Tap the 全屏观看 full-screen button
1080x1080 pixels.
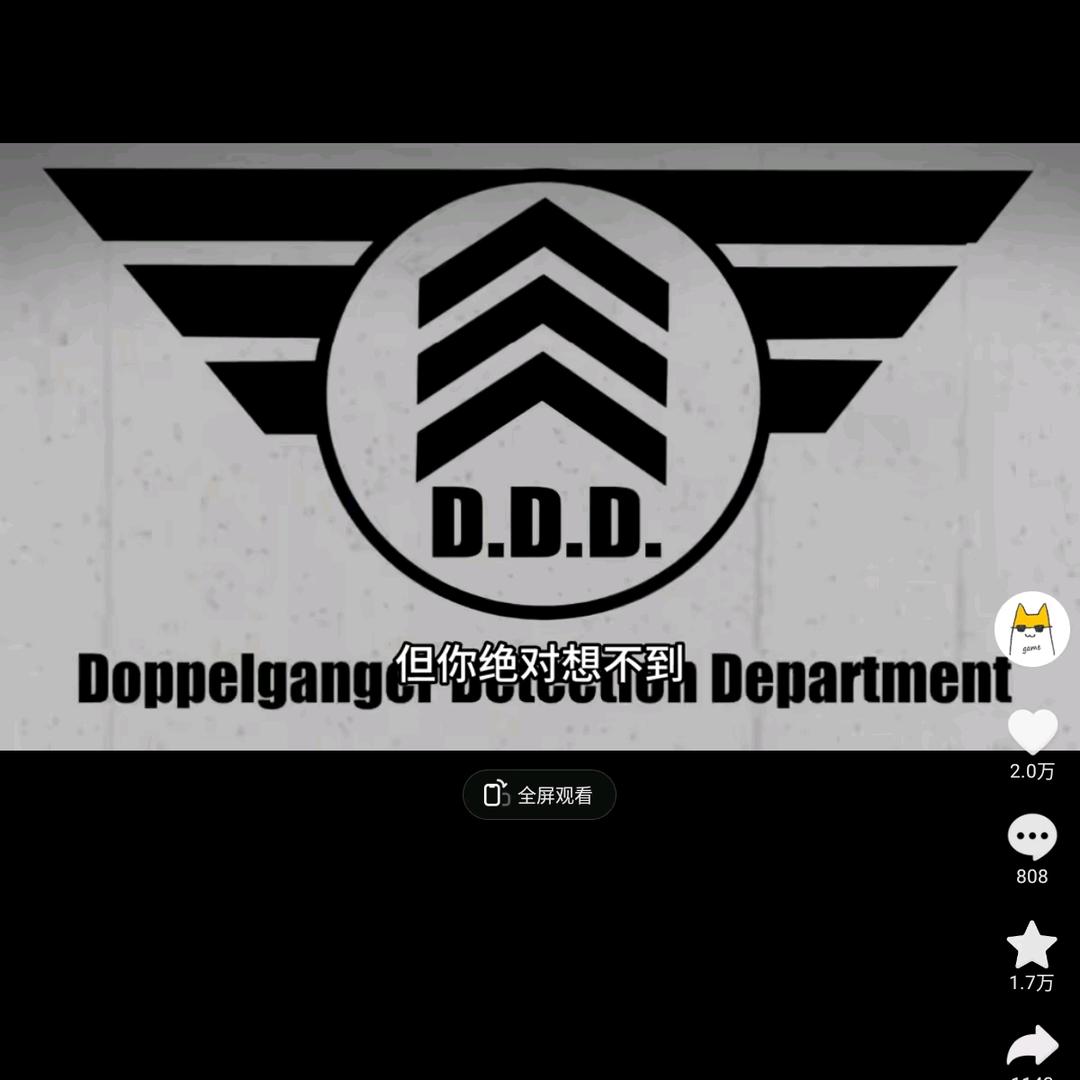point(539,795)
